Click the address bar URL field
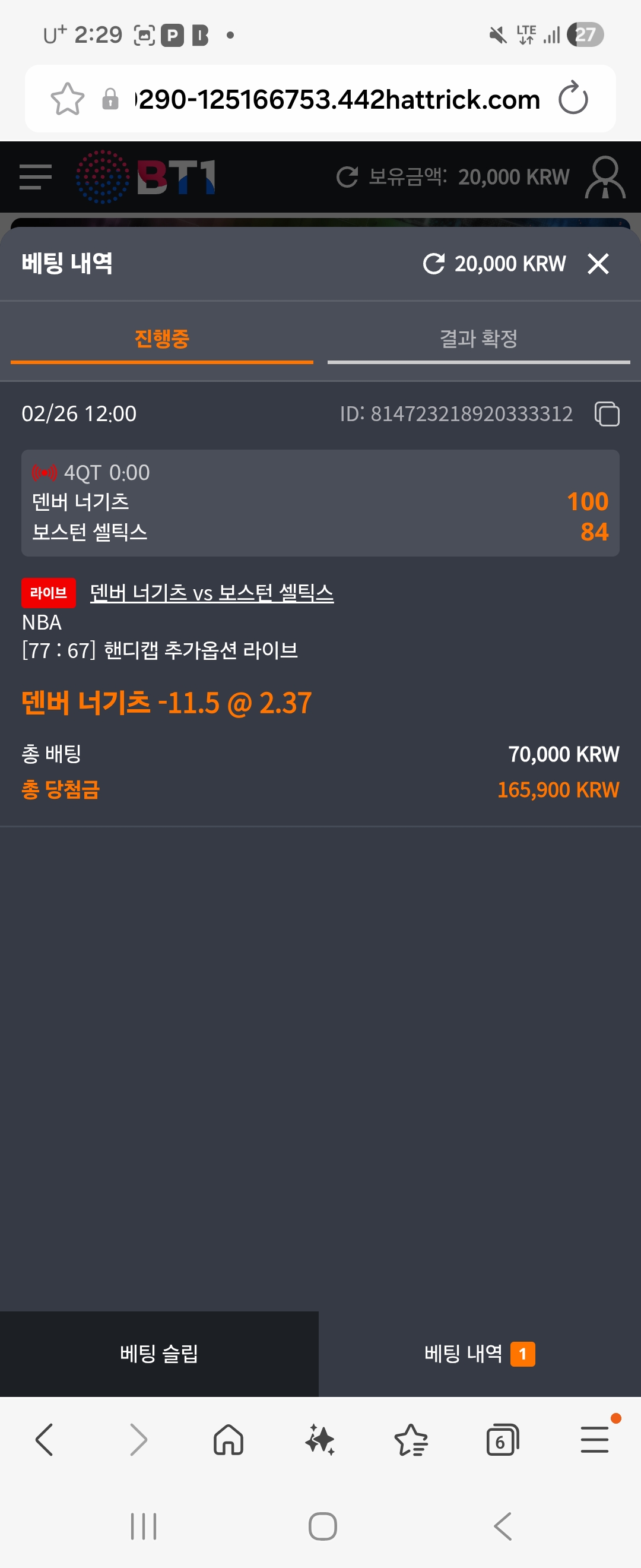This screenshot has height=1568, width=641. click(335, 98)
